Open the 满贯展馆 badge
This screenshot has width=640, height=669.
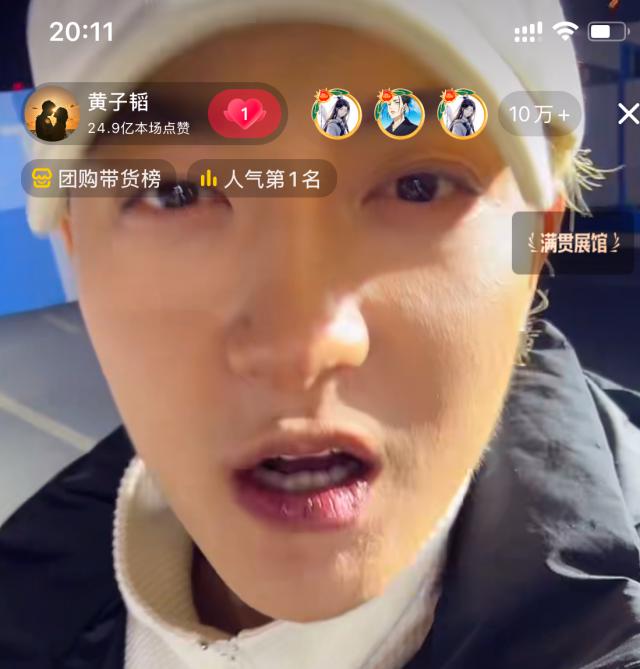[x=573, y=242]
